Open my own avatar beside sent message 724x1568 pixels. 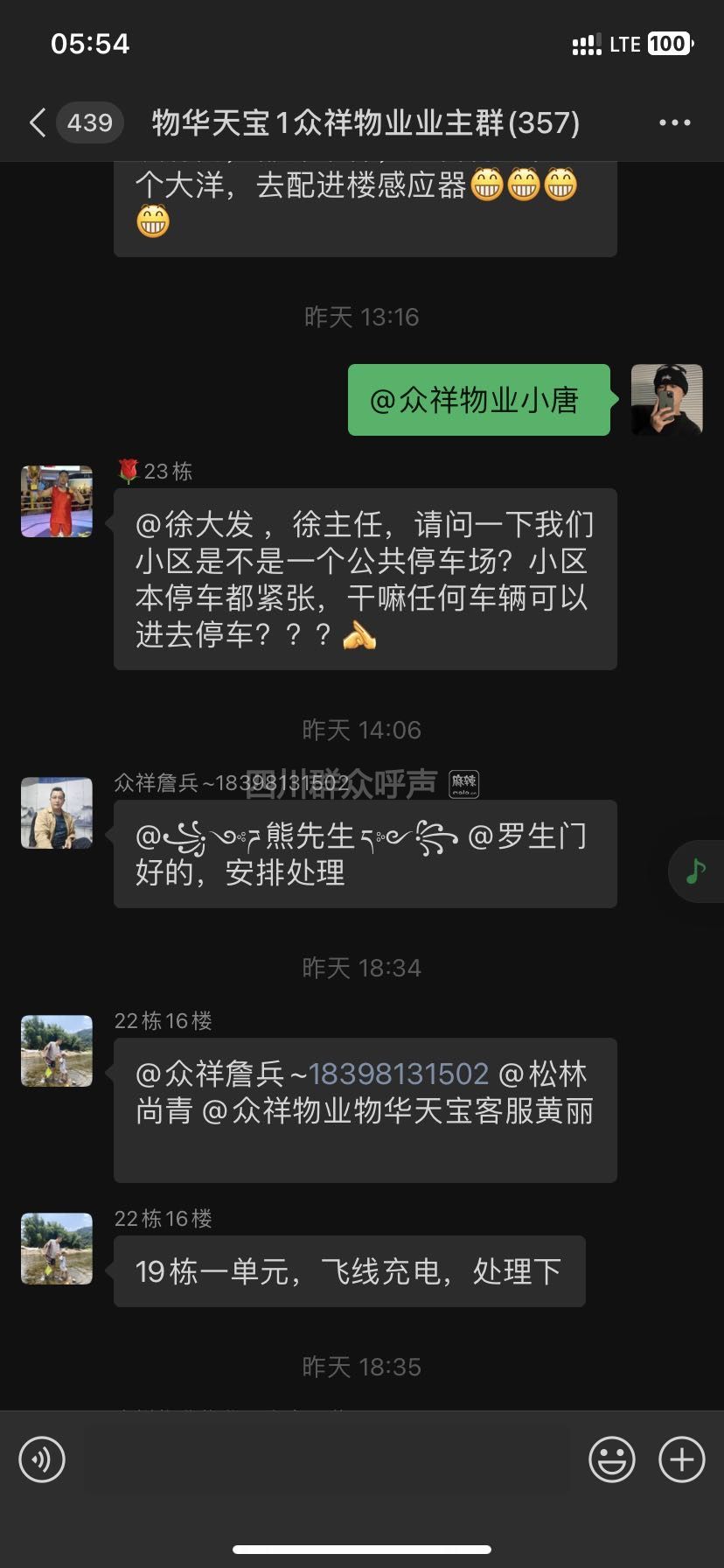[666, 400]
